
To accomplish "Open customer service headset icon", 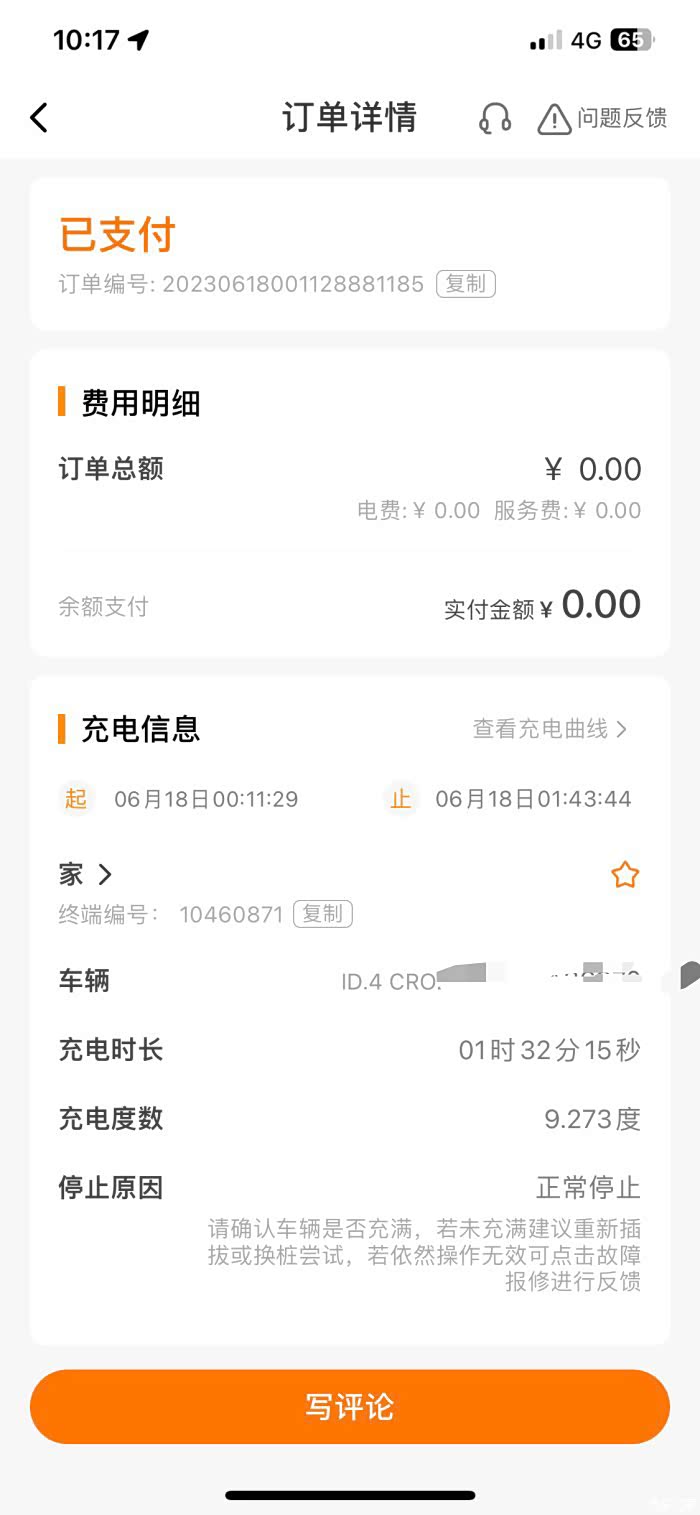I will 495,119.
